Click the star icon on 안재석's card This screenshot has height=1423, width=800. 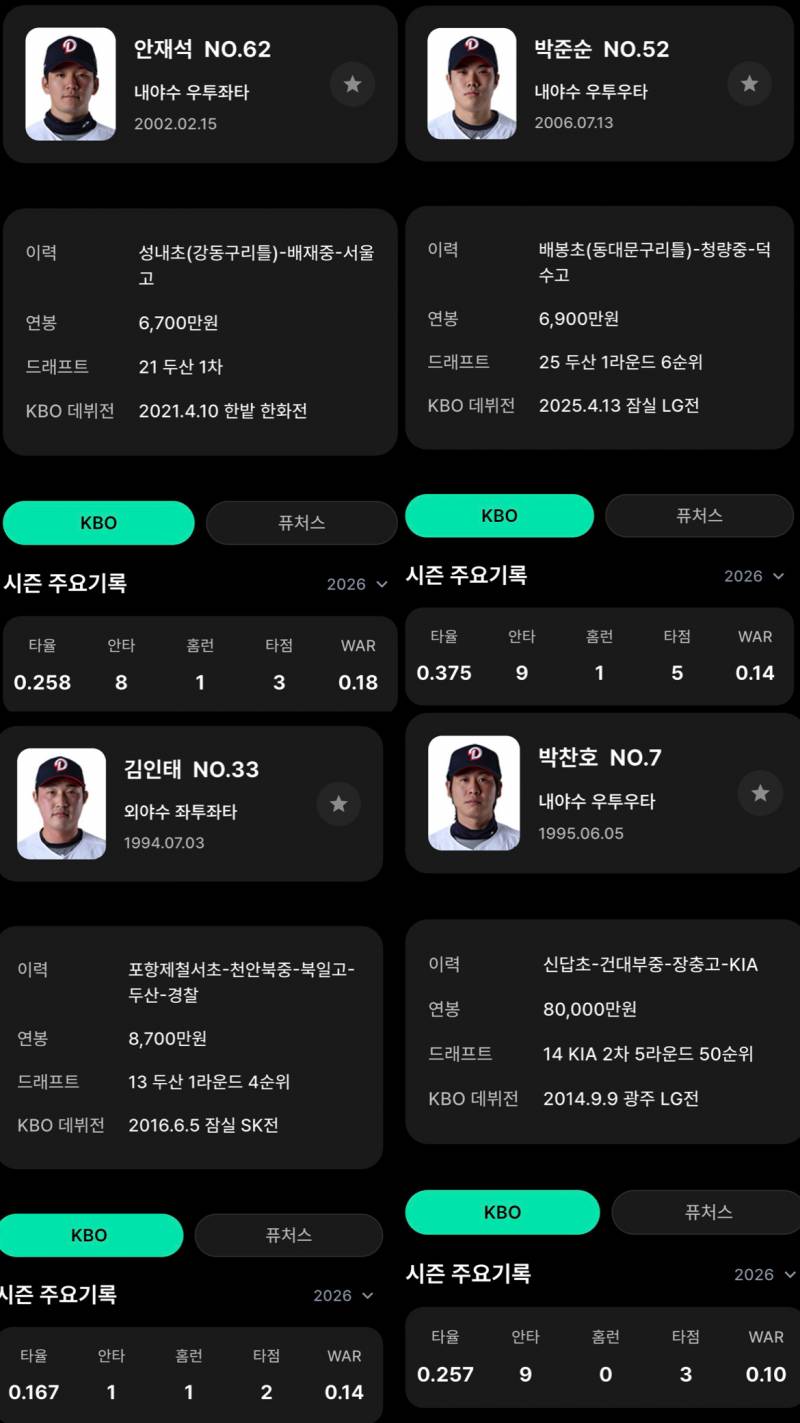(x=352, y=85)
